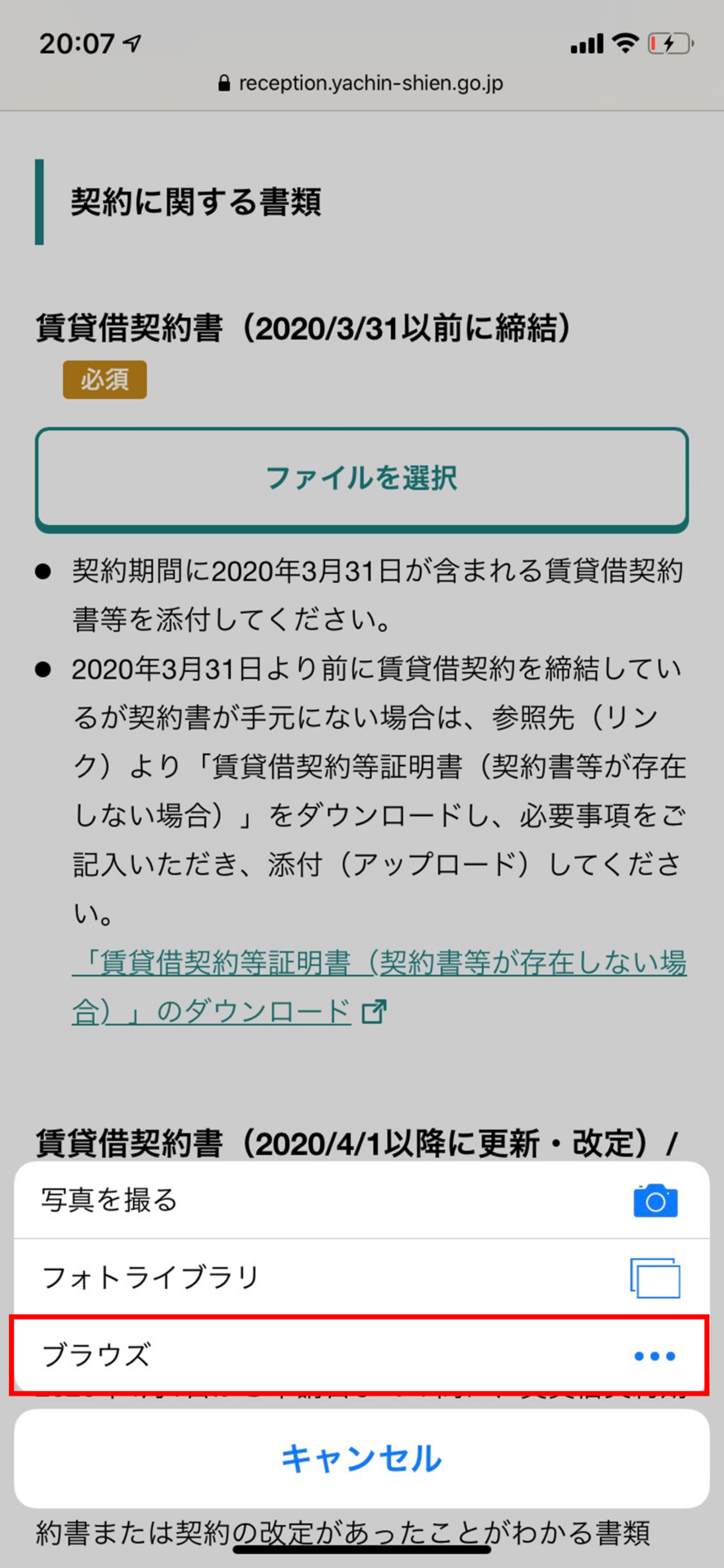724x1568 pixels.
Task: Dismiss the sheet with キャンセル
Action: pyautogui.click(x=362, y=1459)
